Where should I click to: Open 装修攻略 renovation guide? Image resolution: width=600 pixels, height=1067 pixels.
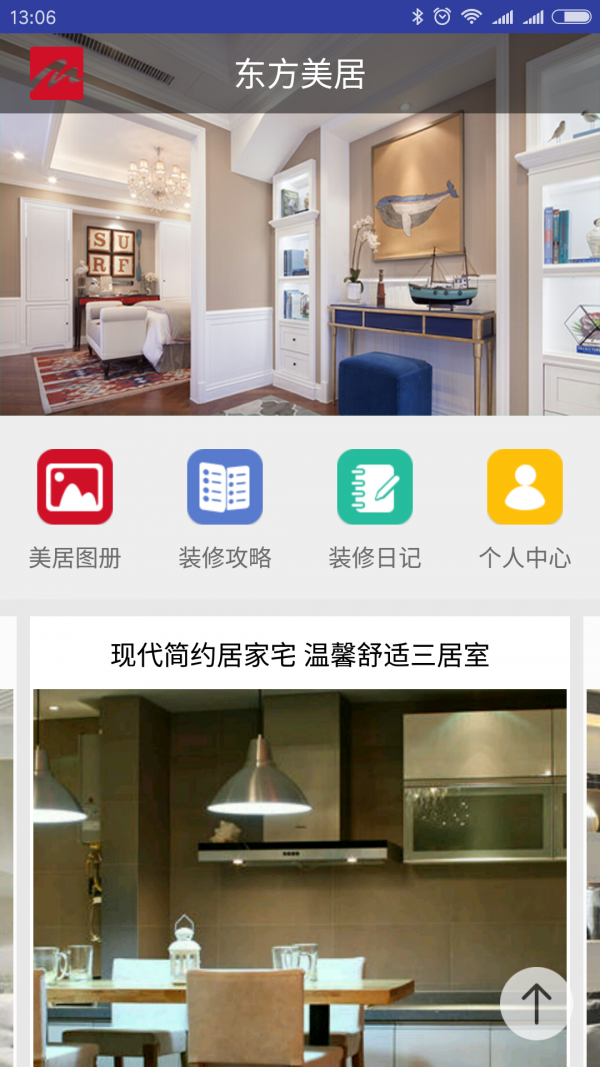225,487
